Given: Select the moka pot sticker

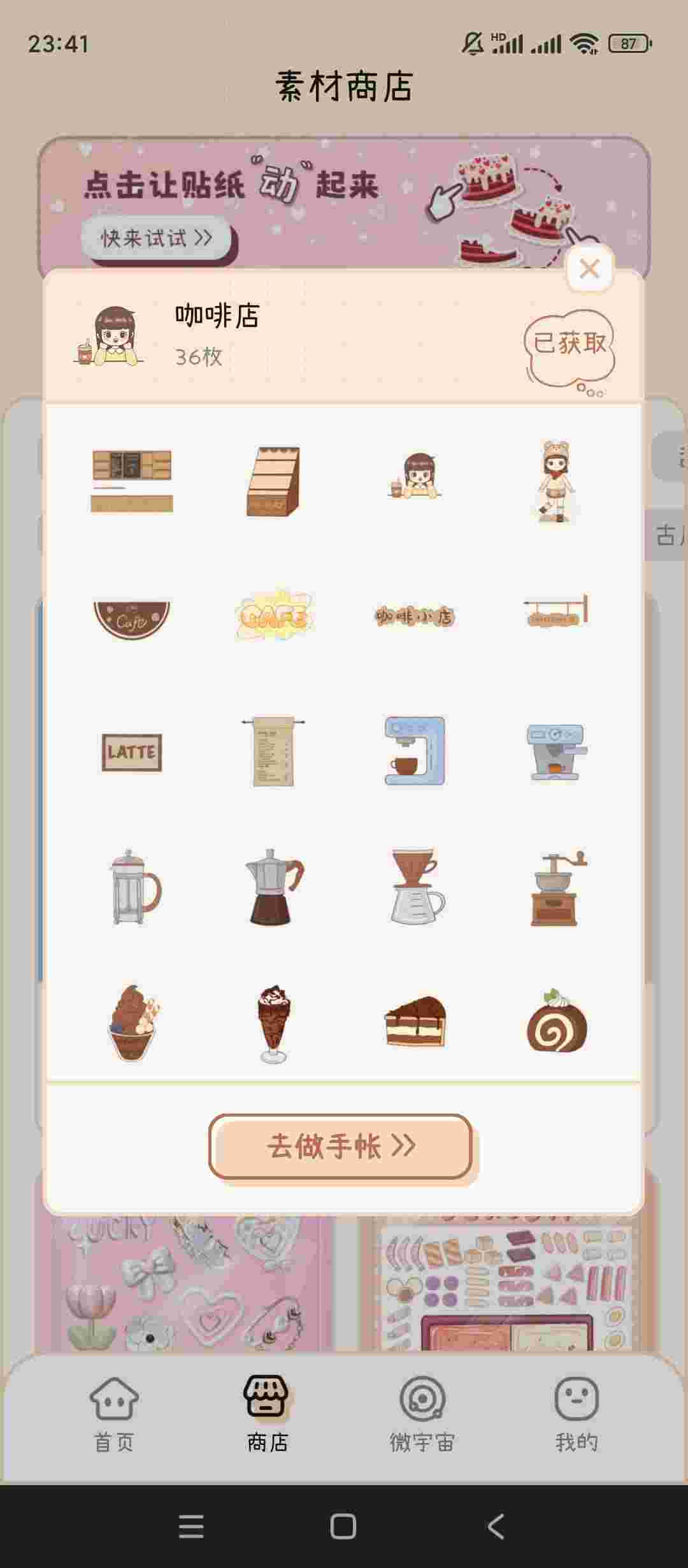Looking at the screenshot, I should click(274, 887).
